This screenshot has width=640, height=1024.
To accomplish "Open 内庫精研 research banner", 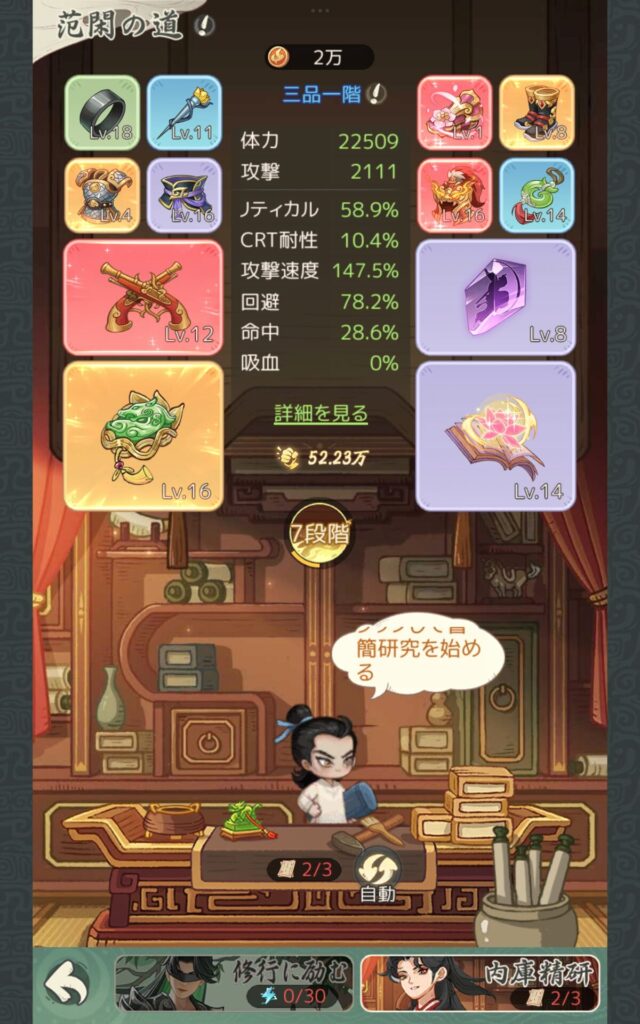I will tap(480, 983).
